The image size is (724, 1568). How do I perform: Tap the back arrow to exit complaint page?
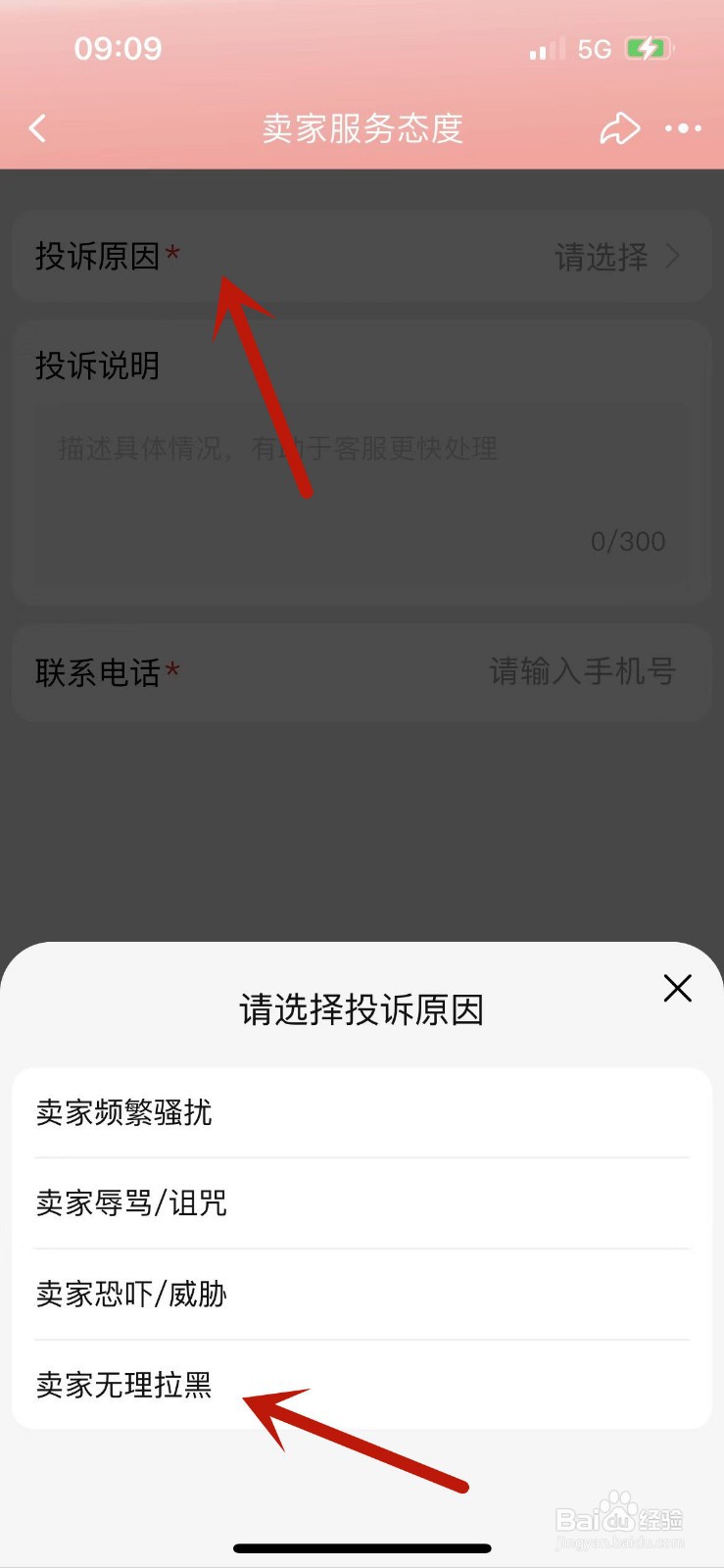tap(38, 128)
